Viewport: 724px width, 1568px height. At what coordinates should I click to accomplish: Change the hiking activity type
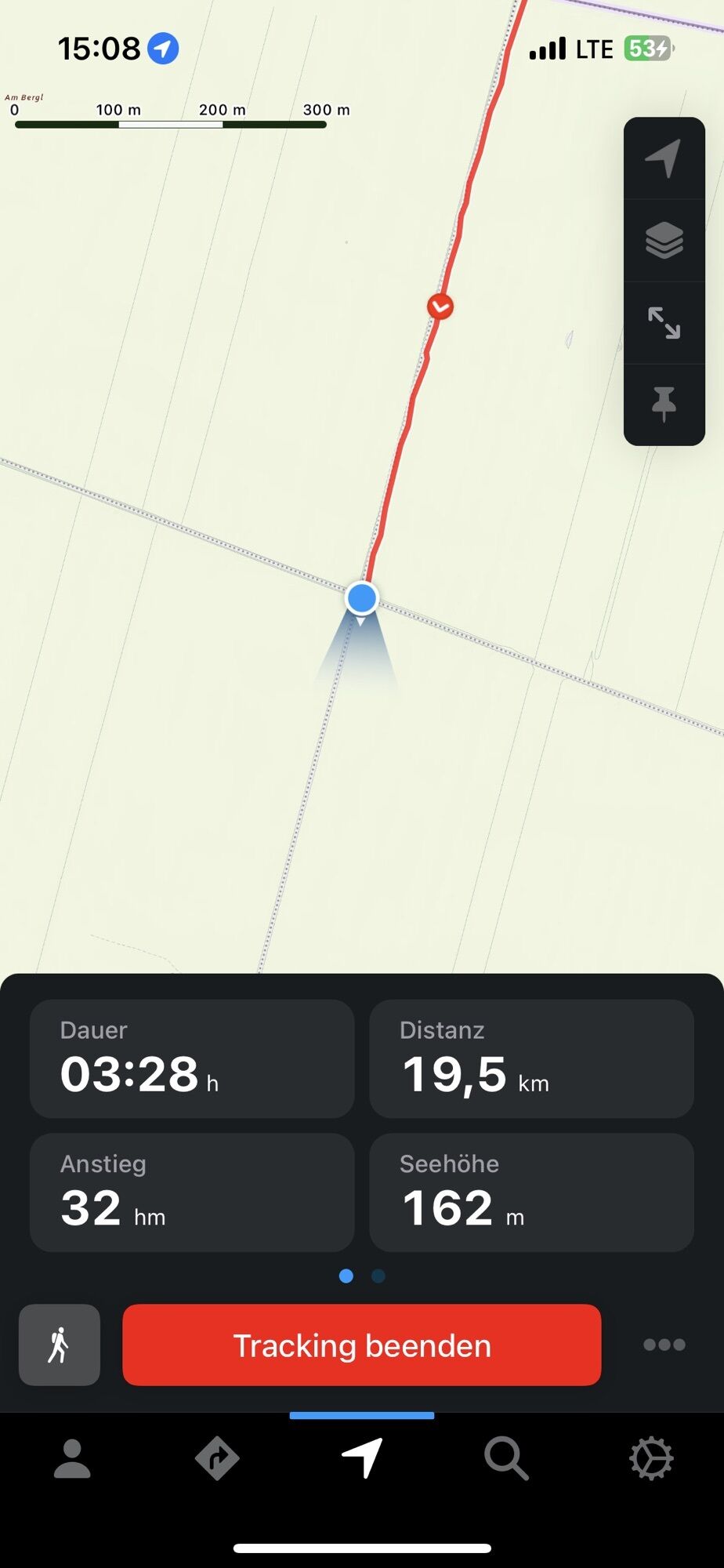tap(60, 1345)
